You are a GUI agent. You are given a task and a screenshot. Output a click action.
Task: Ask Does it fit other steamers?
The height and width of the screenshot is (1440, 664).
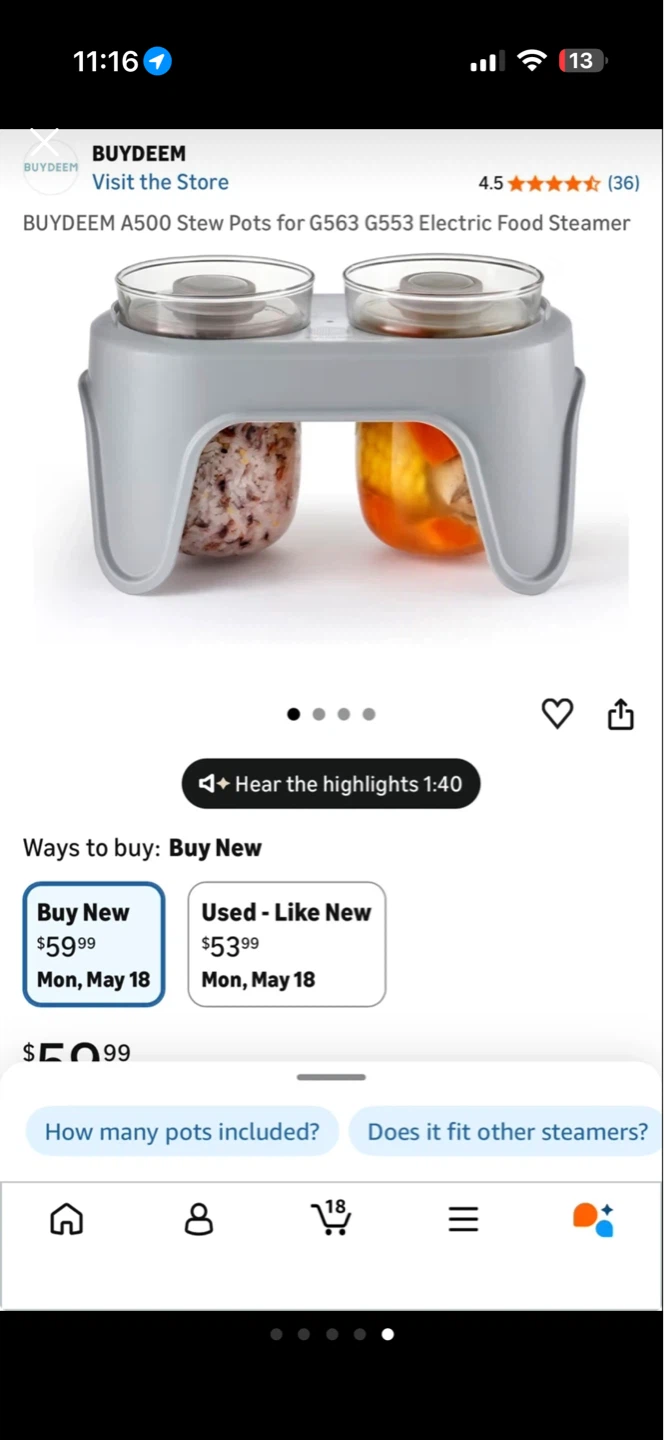(x=507, y=1132)
